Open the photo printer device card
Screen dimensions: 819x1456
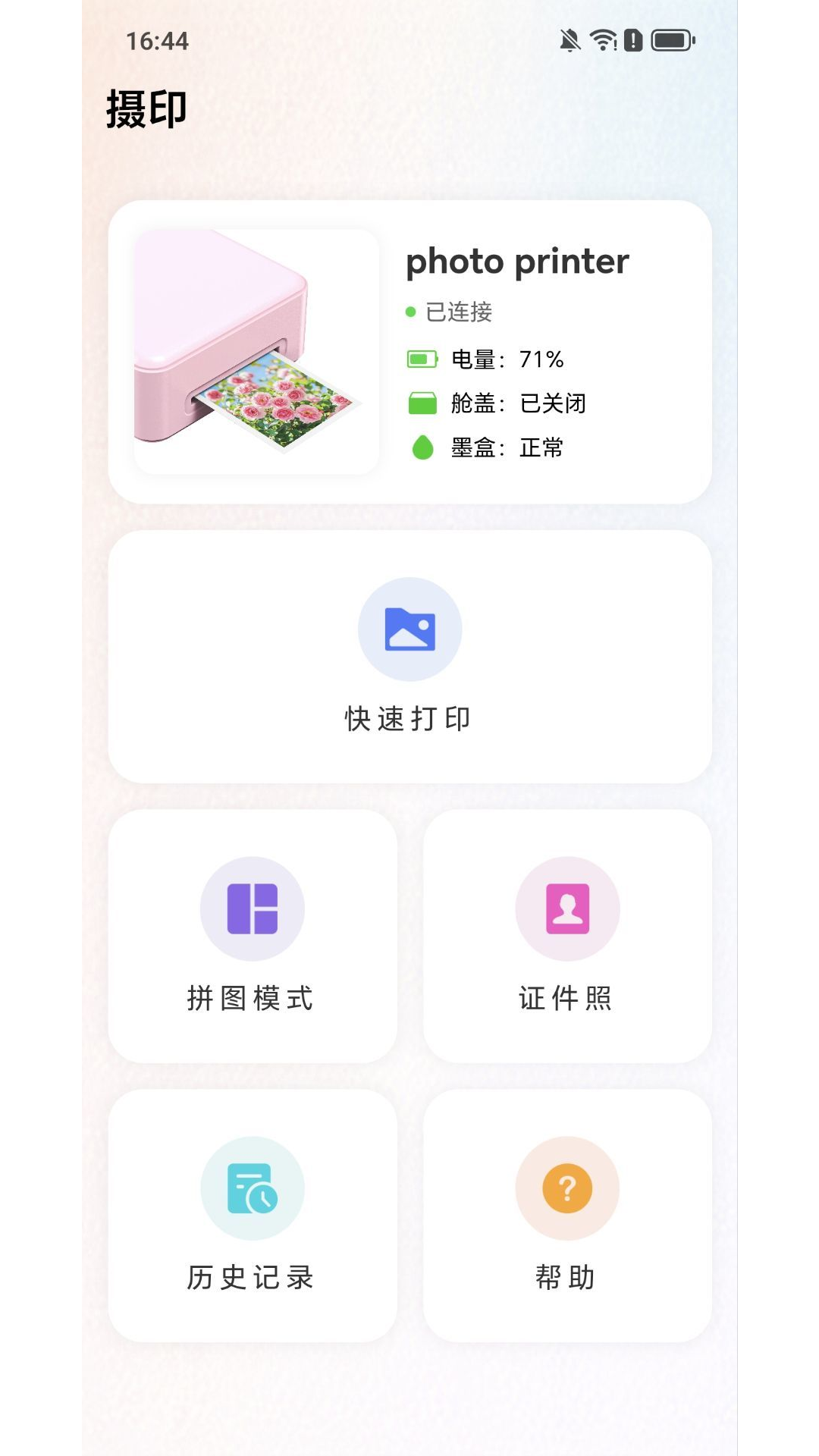[x=409, y=352]
